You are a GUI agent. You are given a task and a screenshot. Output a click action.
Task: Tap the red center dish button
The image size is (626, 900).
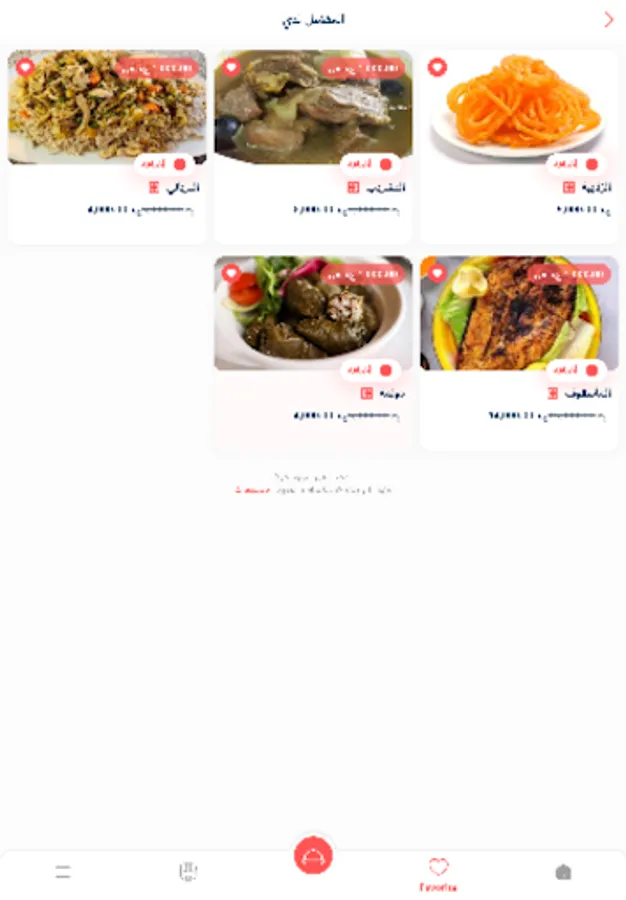pos(313,856)
